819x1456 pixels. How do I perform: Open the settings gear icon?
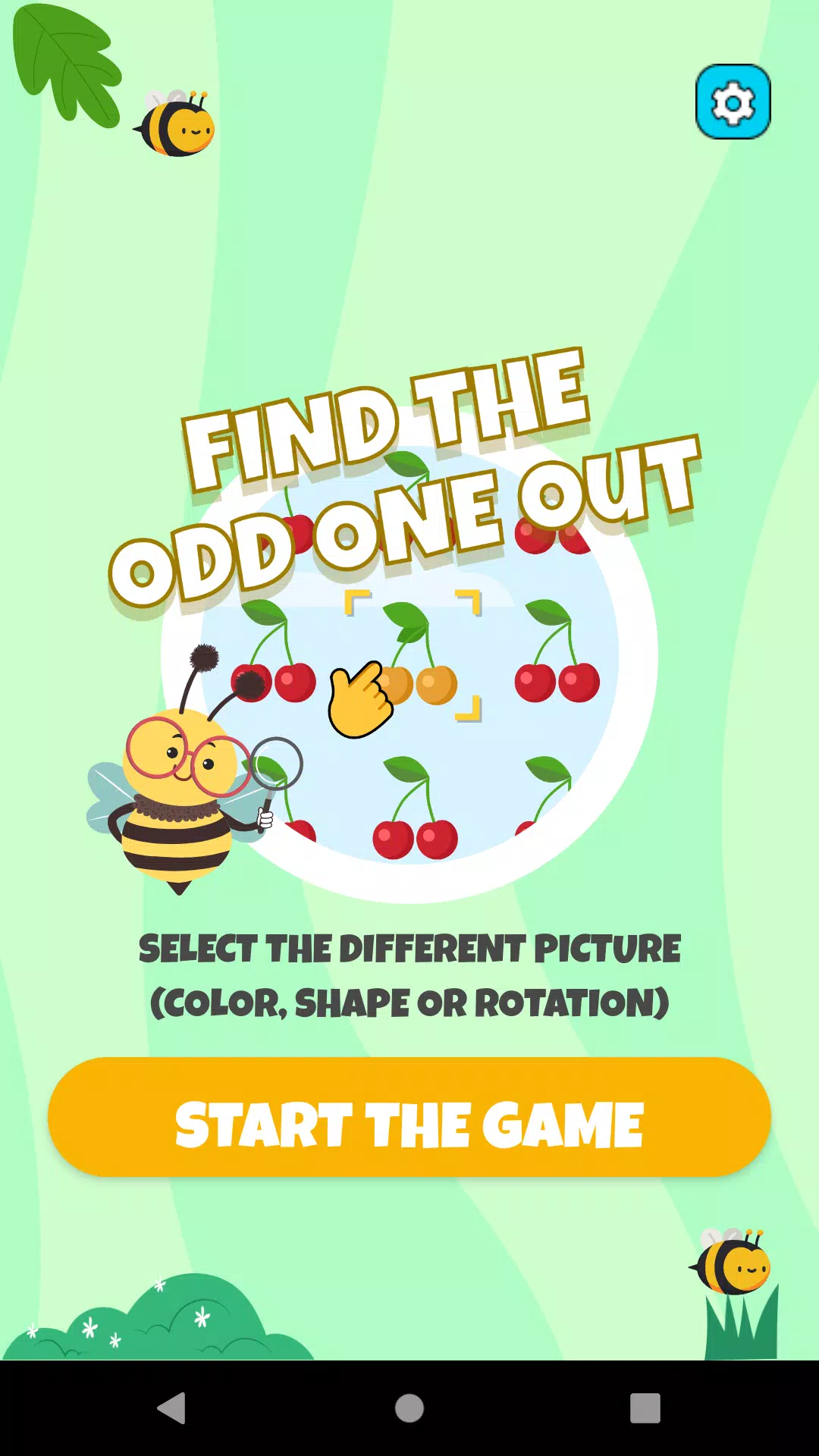pyautogui.click(x=733, y=102)
